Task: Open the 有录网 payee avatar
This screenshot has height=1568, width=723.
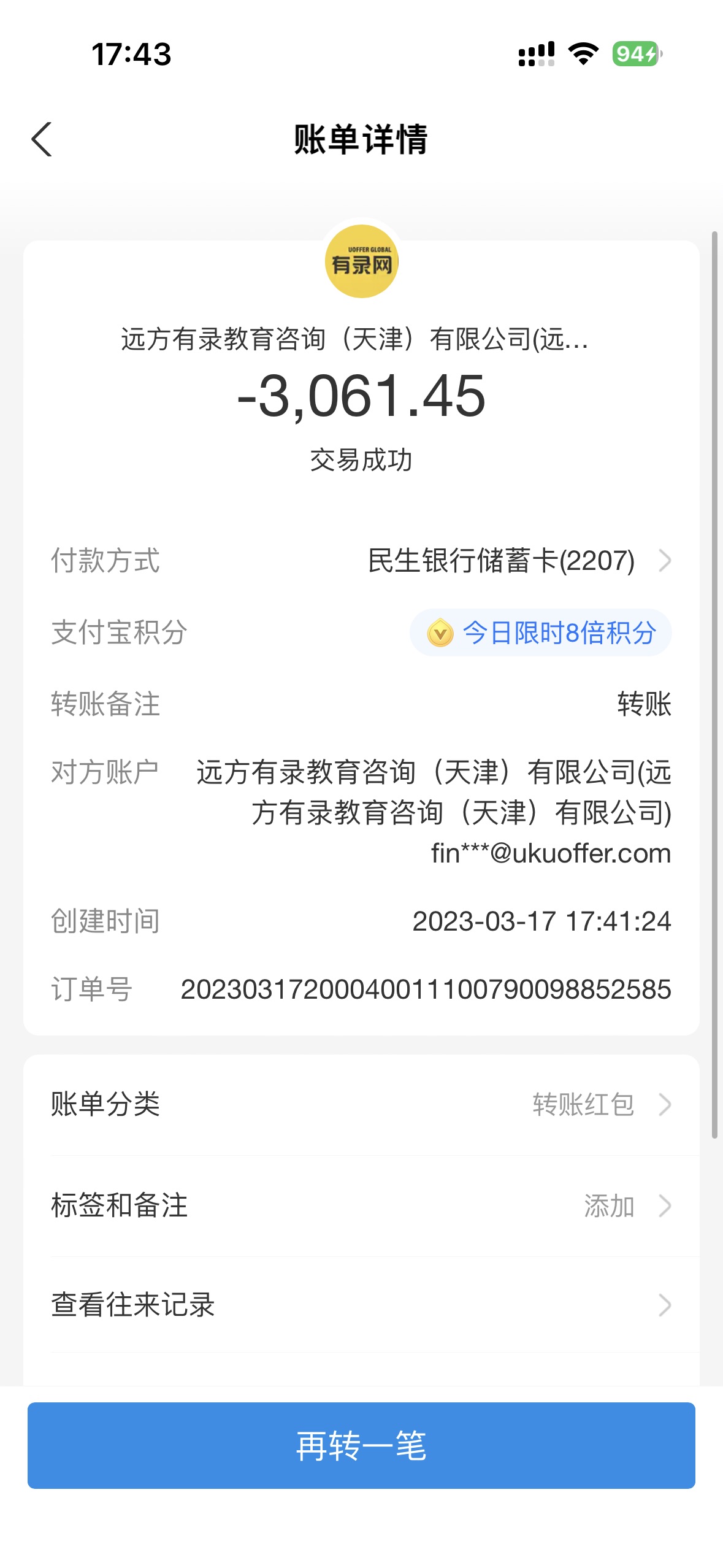Action: point(361,262)
